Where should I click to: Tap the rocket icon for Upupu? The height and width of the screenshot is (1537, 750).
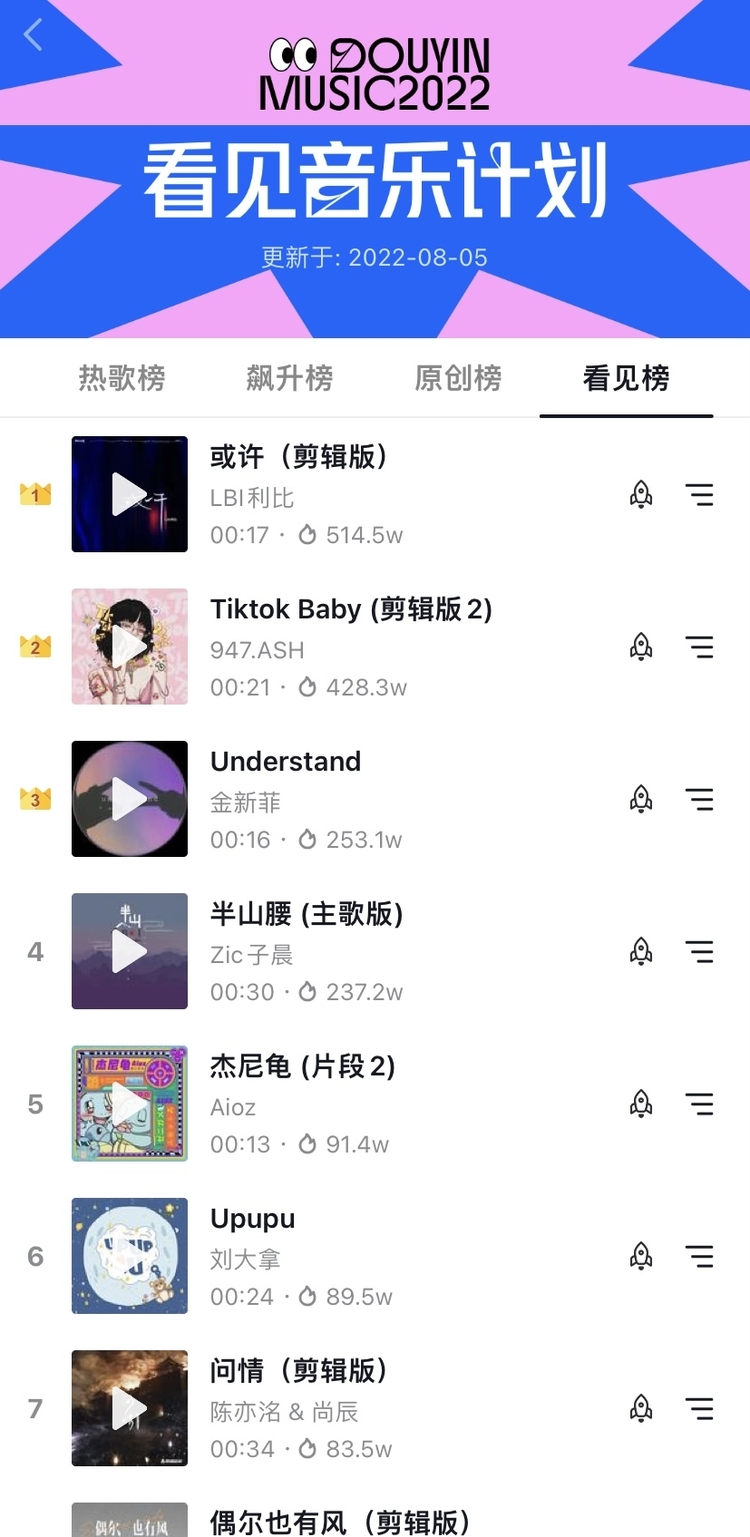(x=641, y=1256)
